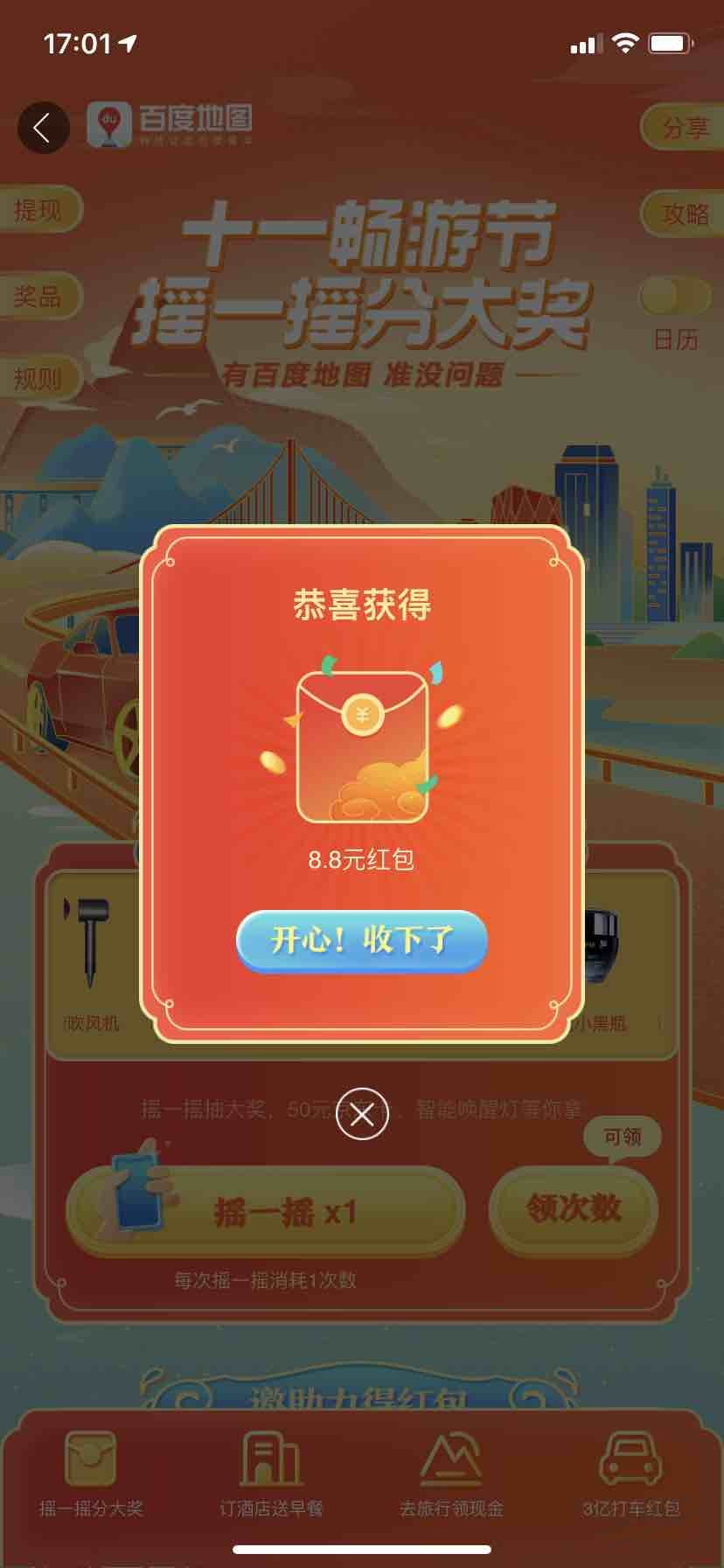Tap the 摇一摇 x1 button
724x1568 pixels.
coord(266,1212)
